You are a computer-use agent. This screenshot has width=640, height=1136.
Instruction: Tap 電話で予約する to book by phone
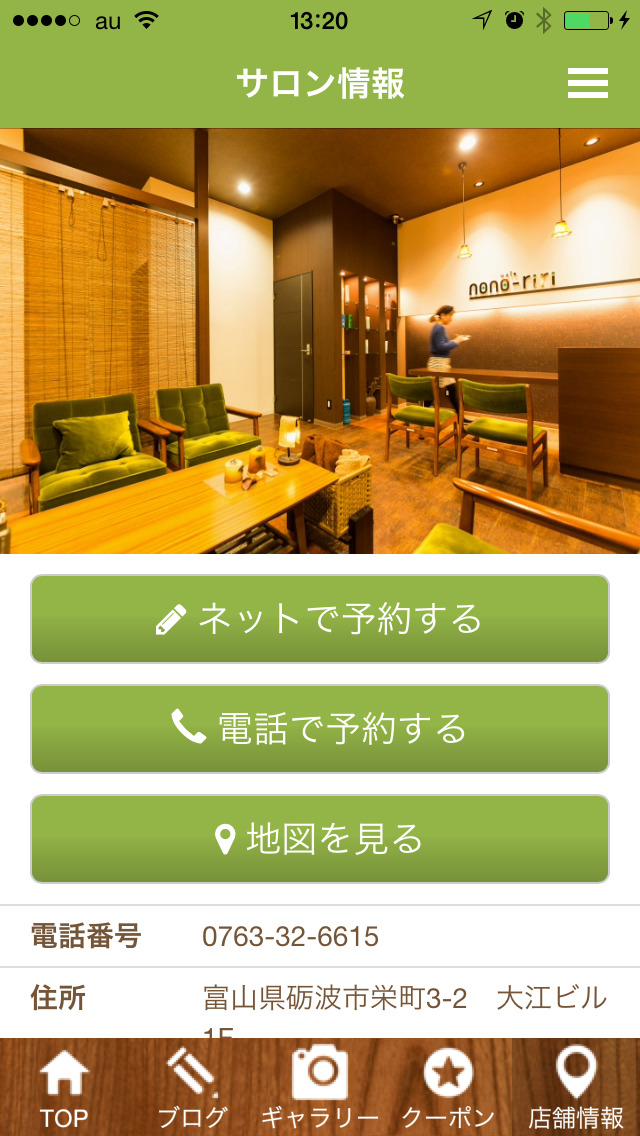point(320,729)
